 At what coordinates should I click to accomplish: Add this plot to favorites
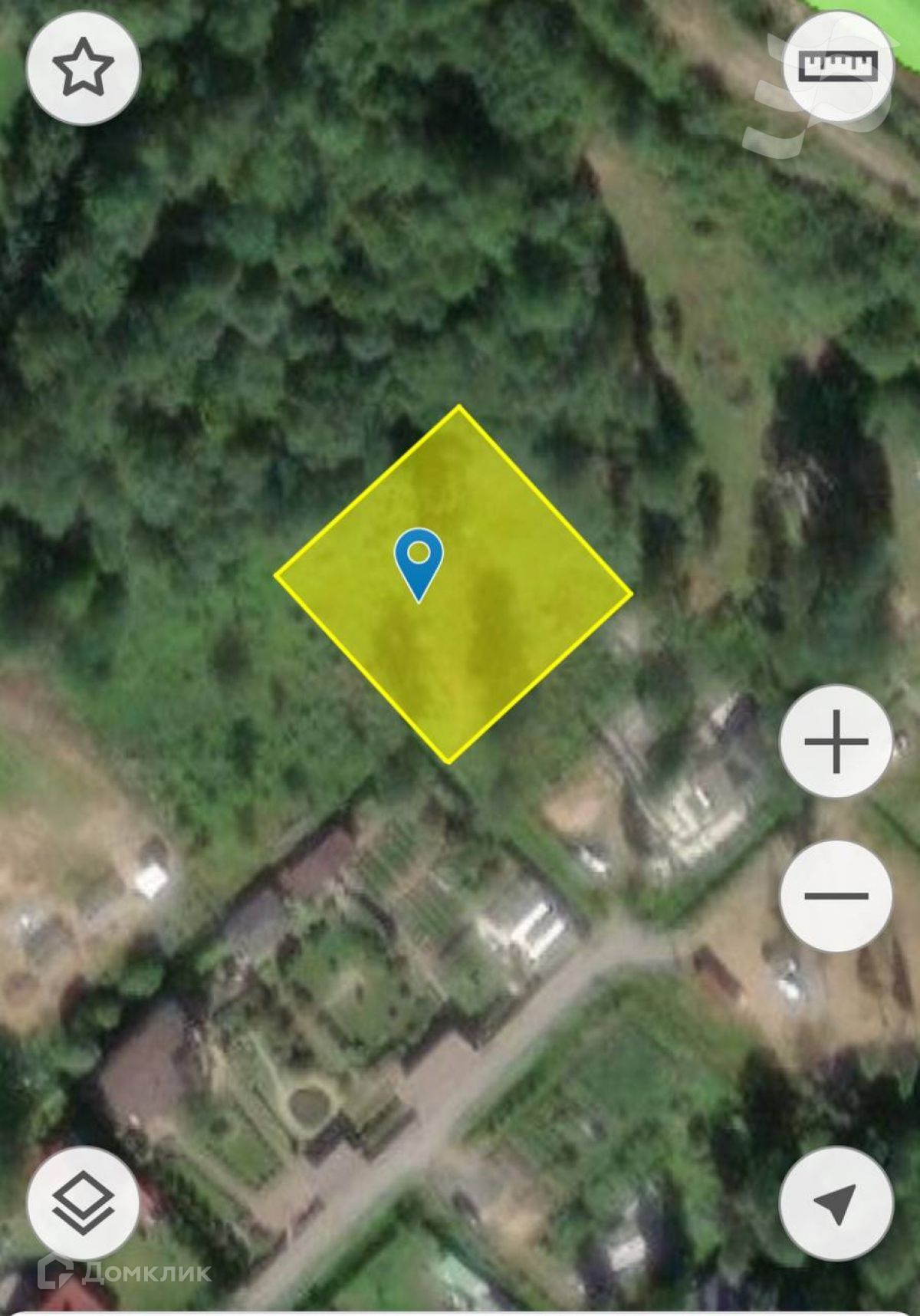click(x=83, y=68)
